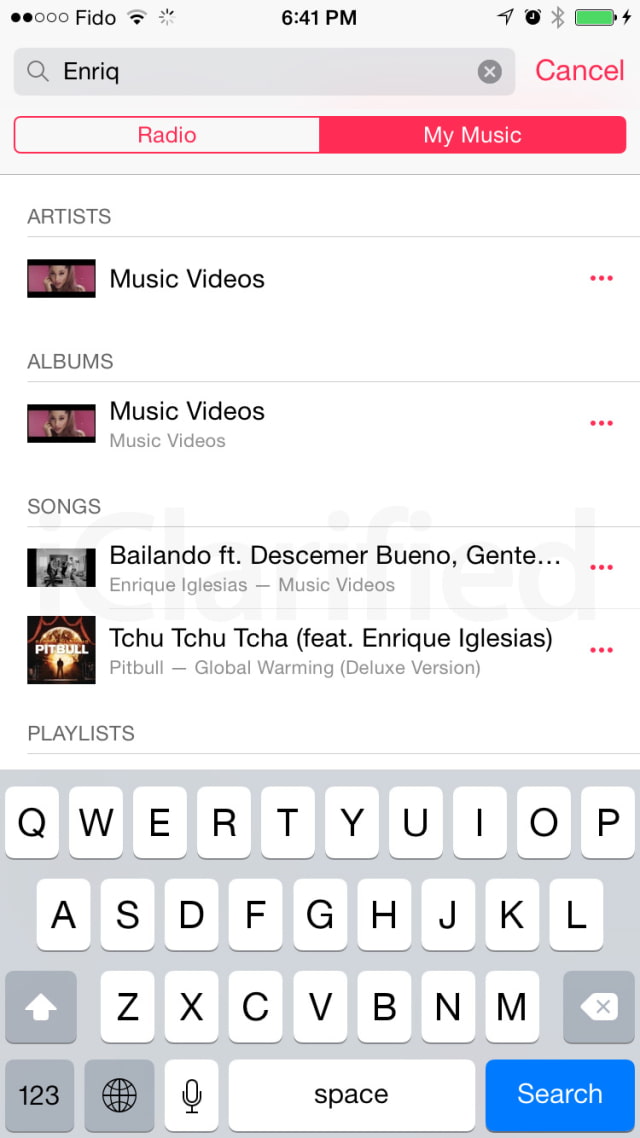
Task: Show more options for Tchu Tchu Tcha
Action: point(601,650)
